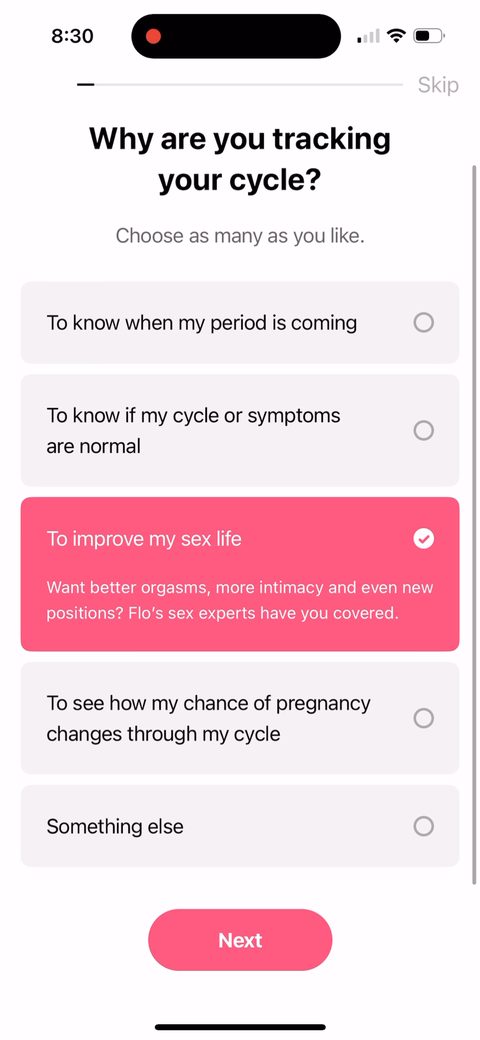Skip this onboarding question

pos(438,85)
